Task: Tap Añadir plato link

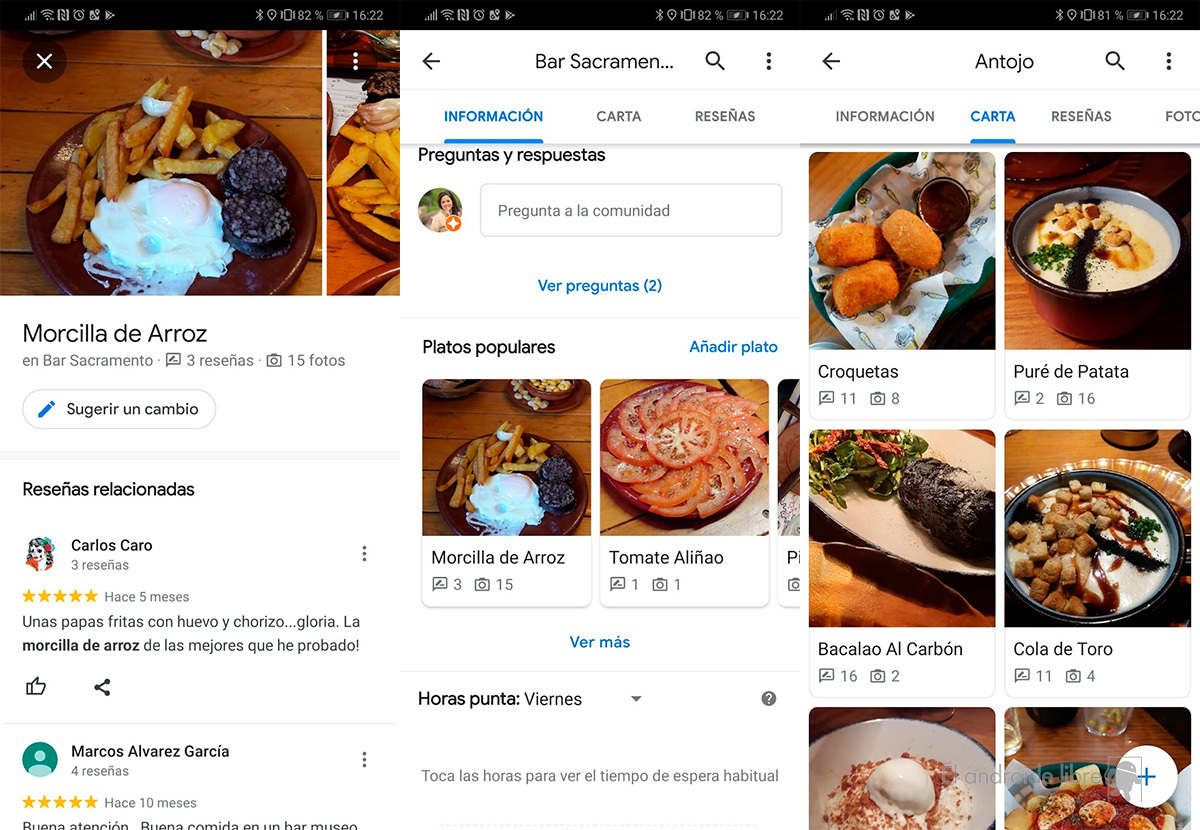Action: pos(733,347)
